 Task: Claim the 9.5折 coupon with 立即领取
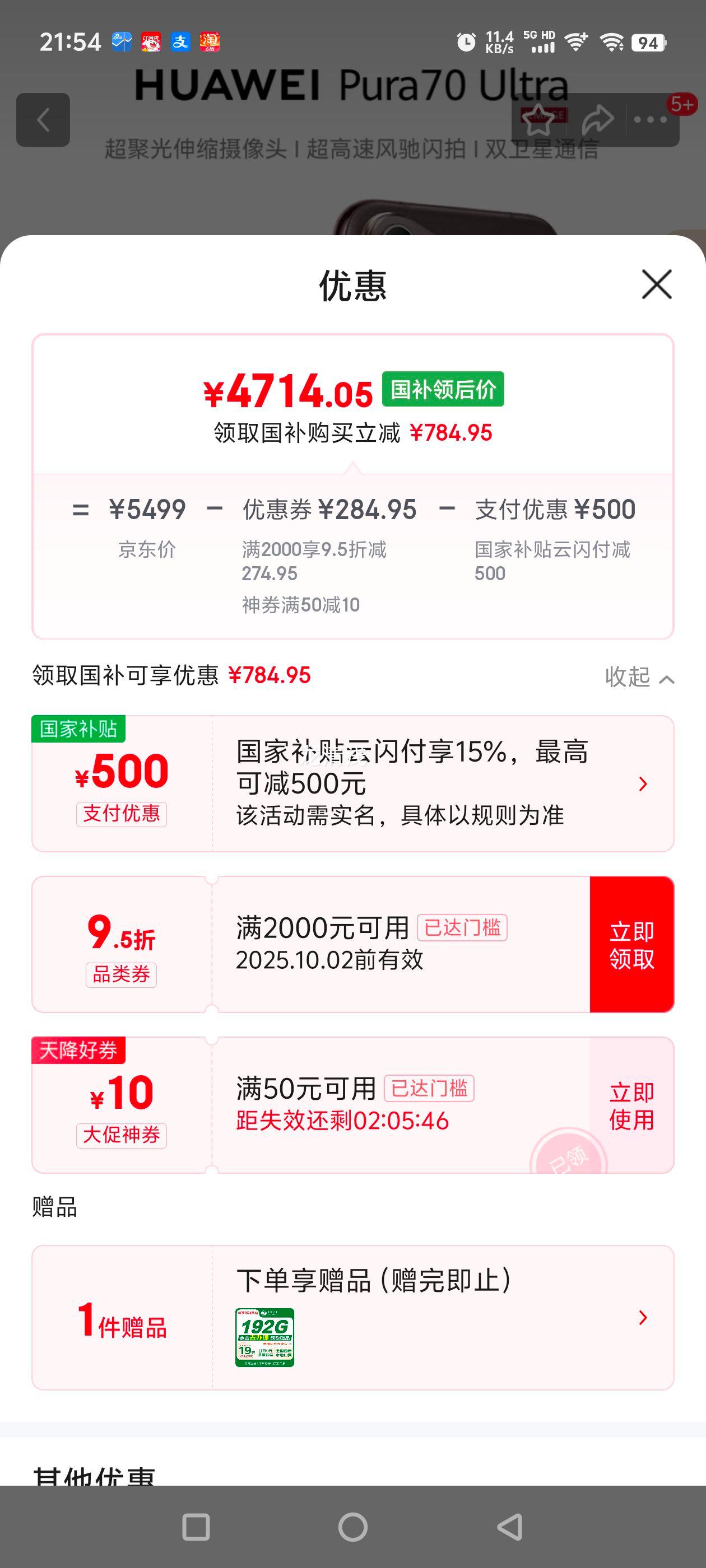coord(631,944)
